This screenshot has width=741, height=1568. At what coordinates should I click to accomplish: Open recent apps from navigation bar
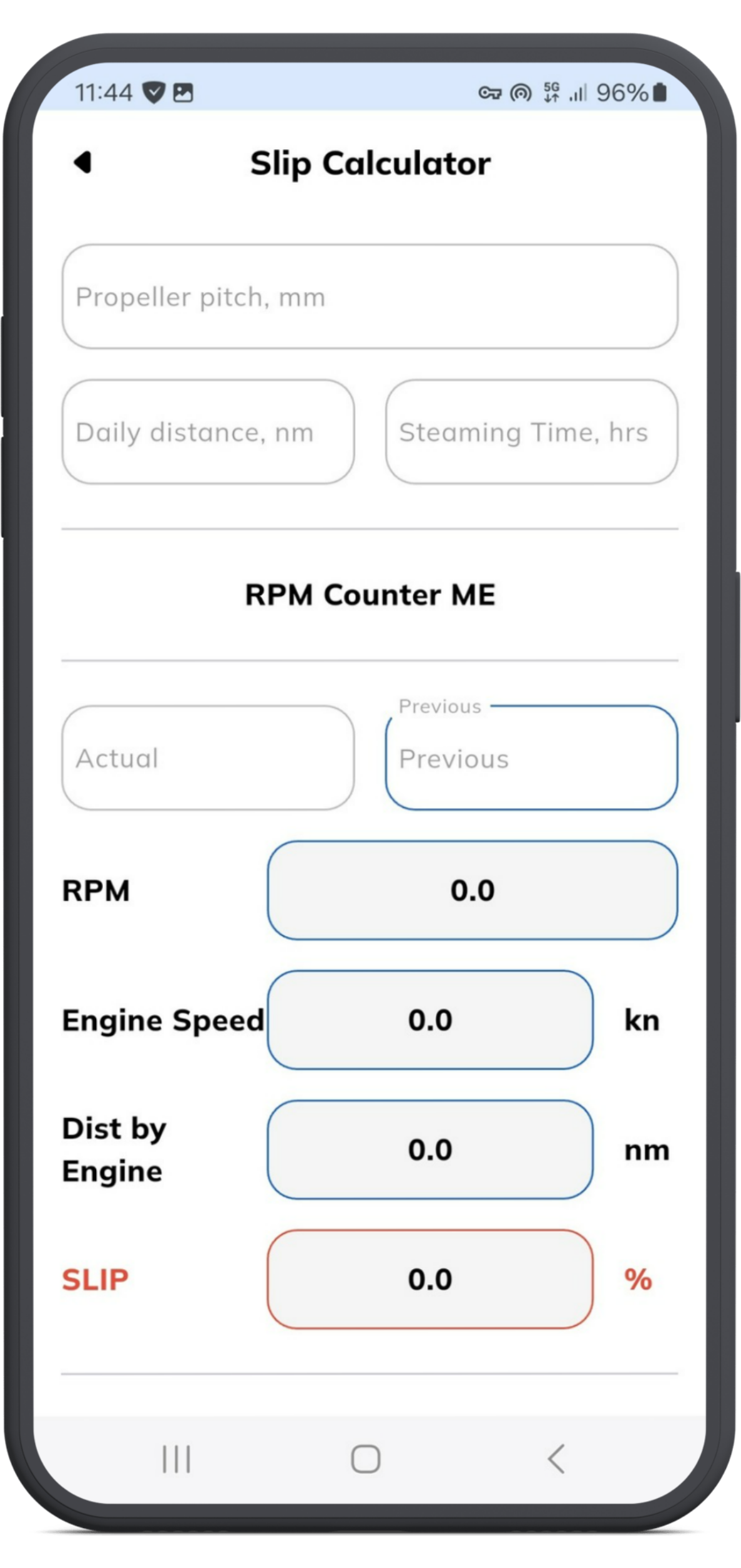[x=177, y=1459]
